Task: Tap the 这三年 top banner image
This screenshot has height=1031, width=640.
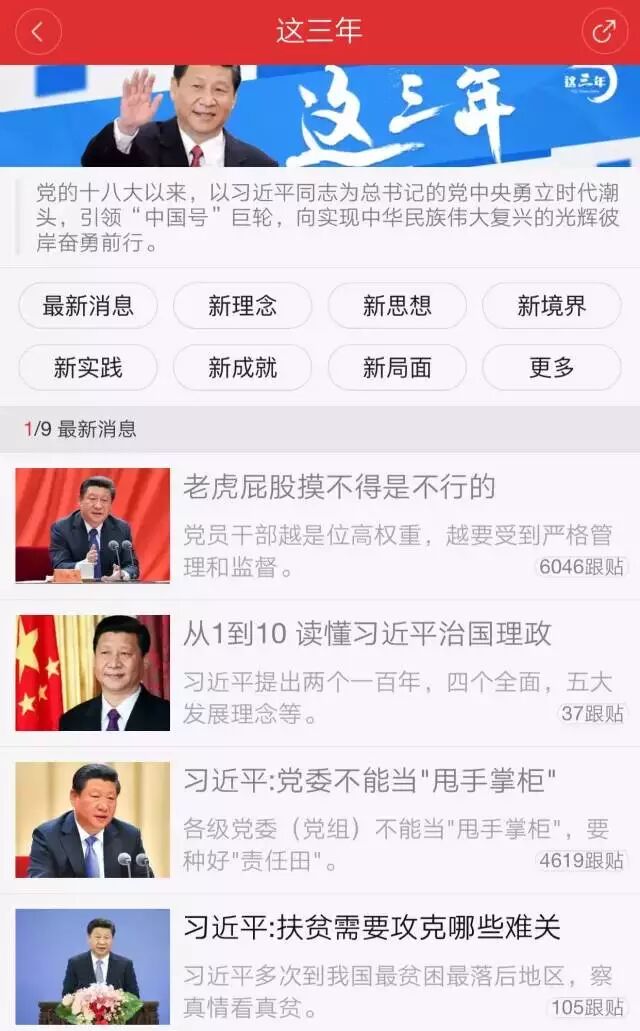Action: click(320, 116)
